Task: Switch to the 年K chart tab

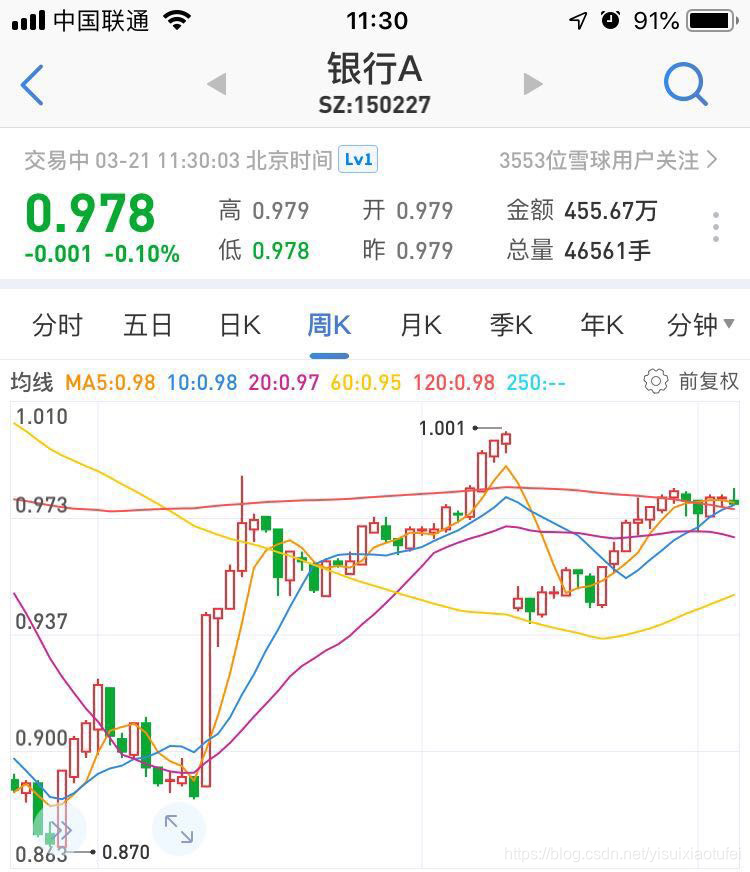Action: pos(602,325)
